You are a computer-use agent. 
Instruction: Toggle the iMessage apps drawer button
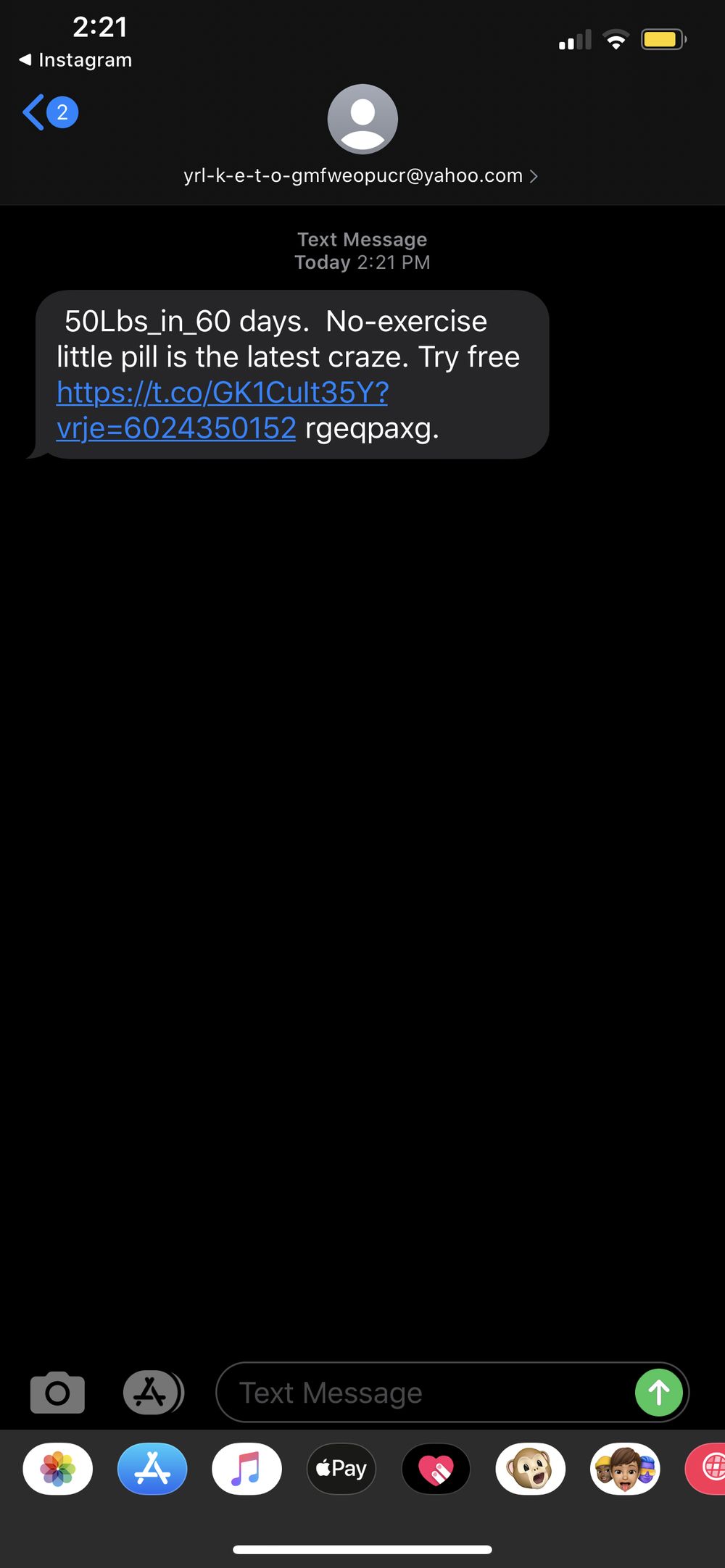(153, 1392)
